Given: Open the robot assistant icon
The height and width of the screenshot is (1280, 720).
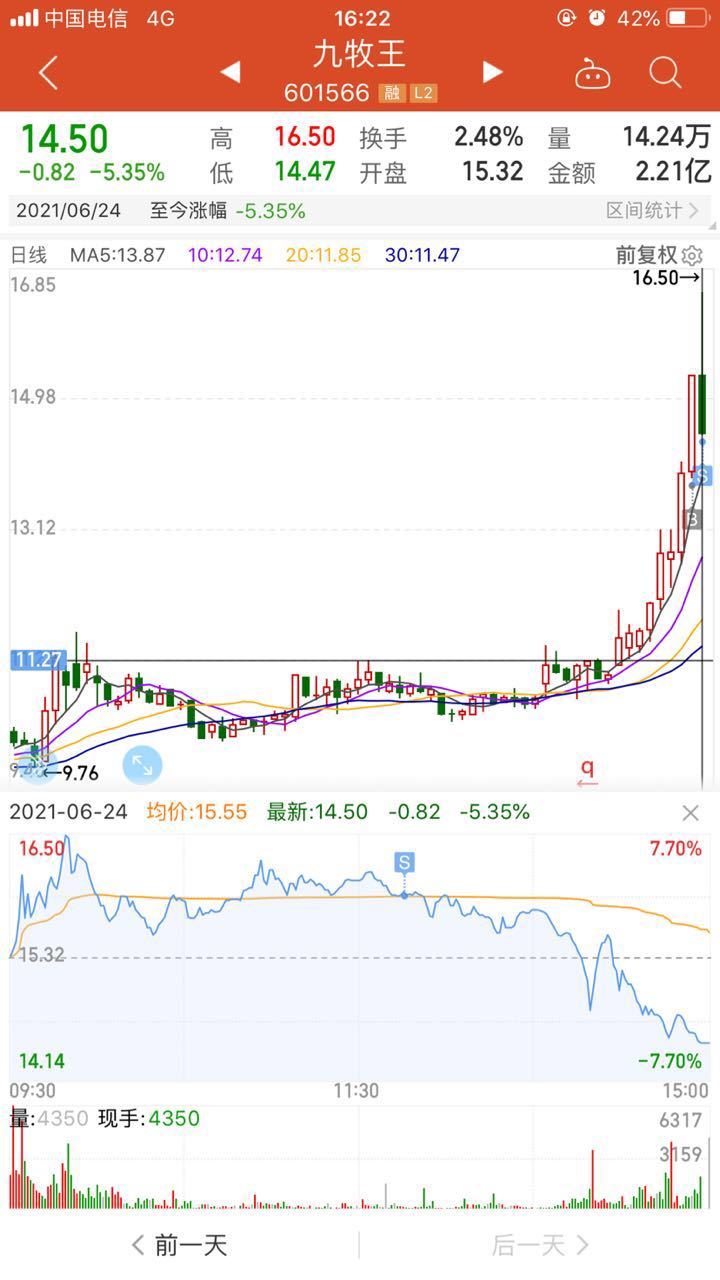Looking at the screenshot, I should (592, 73).
